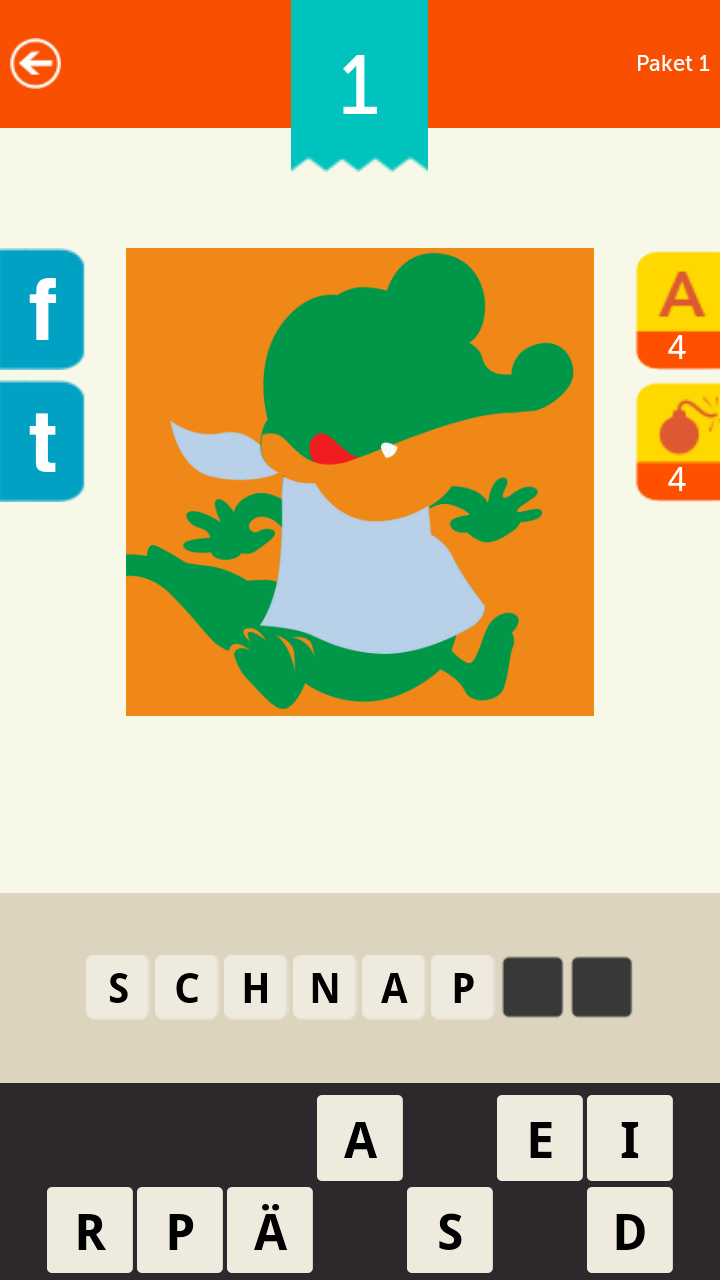This screenshot has height=1280, width=720.
Task: Remove the placed letter H from answer
Action: 255,987
